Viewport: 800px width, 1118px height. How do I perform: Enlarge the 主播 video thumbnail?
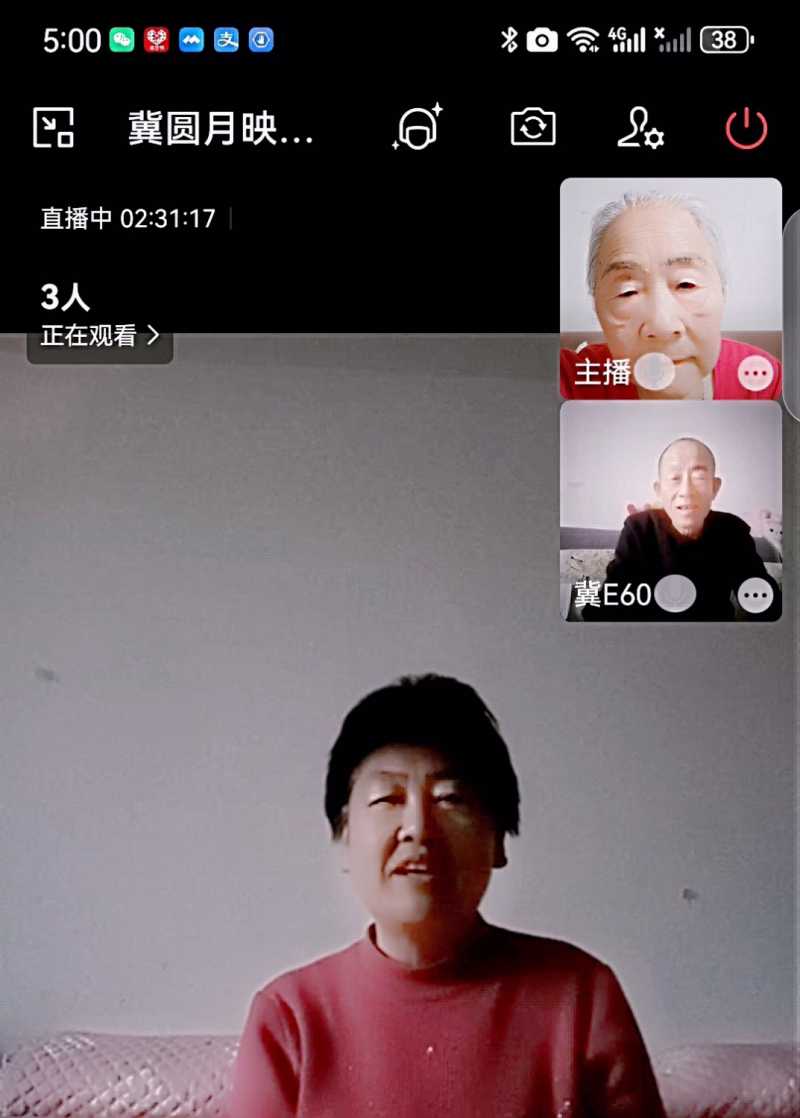pyautogui.click(x=670, y=280)
